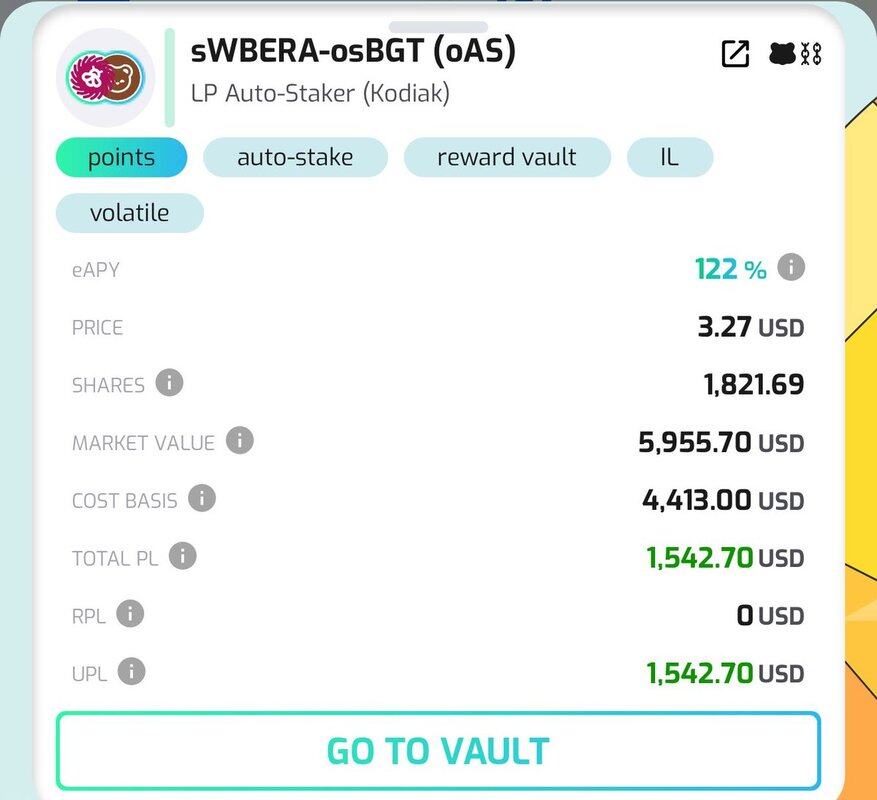Show TOTAL PL info details
This screenshot has height=800, width=877.
point(183,556)
